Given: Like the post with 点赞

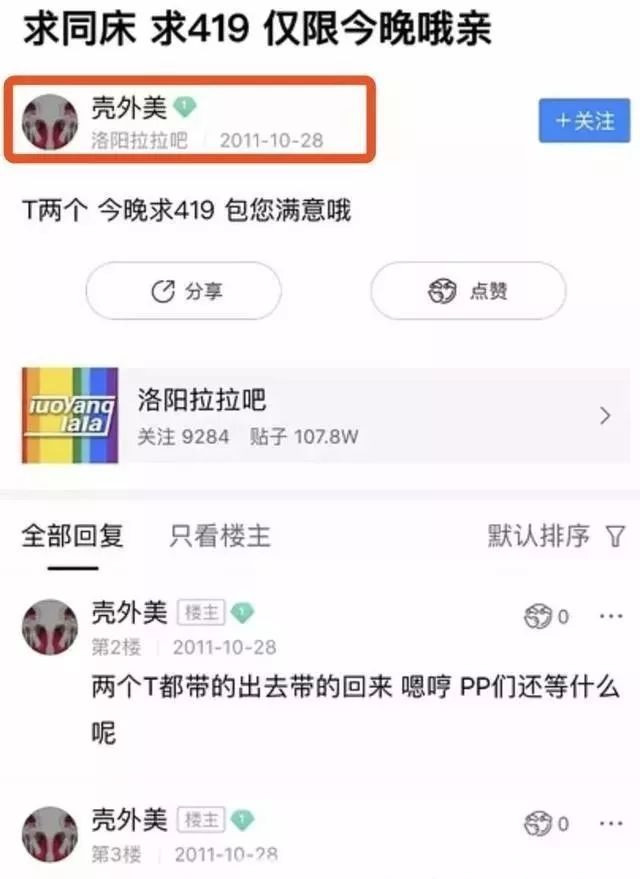Looking at the screenshot, I should (468, 291).
